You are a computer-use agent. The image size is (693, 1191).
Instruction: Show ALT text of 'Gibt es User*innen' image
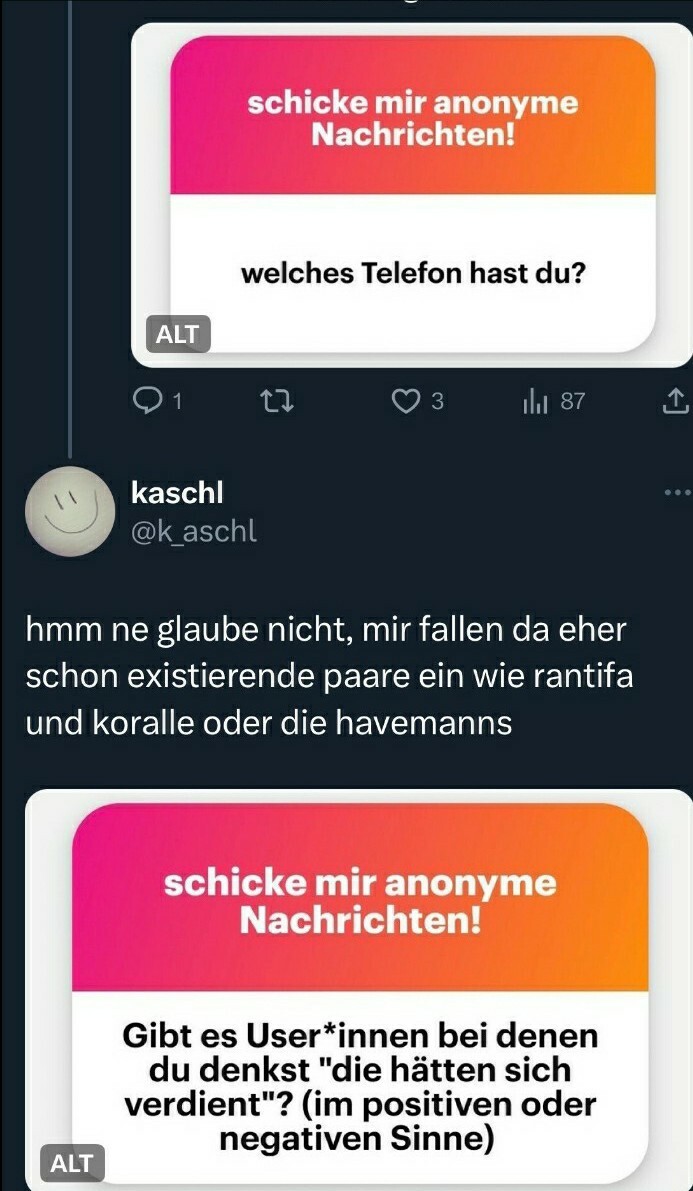pos(72,1163)
